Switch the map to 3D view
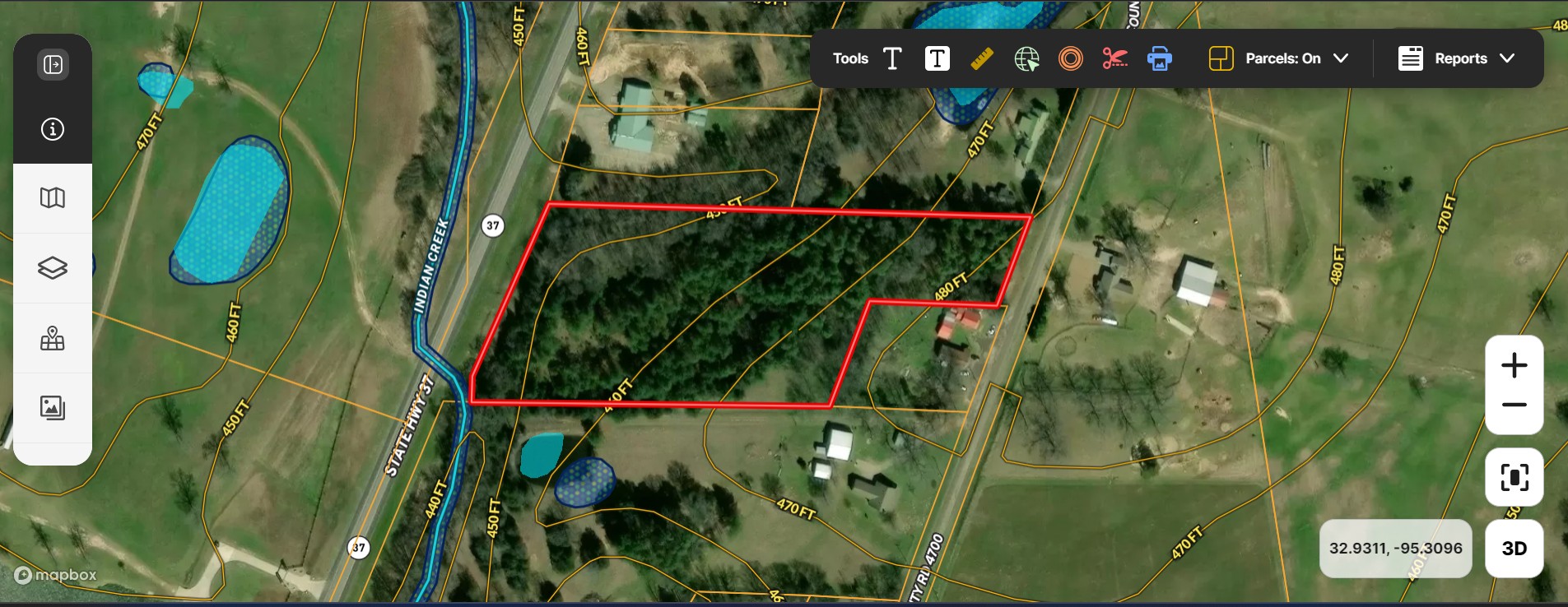The image size is (1568, 607). tap(1514, 549)
